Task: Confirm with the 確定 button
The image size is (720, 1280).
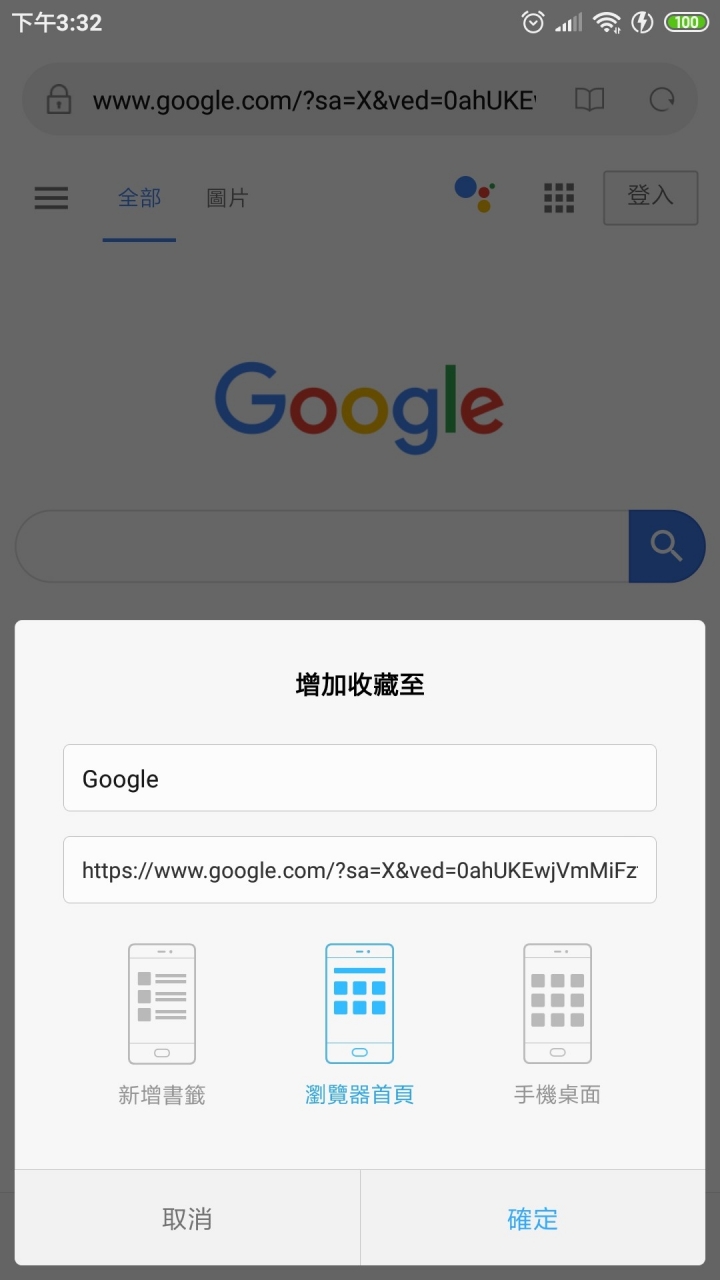Action: tap(533, 1218)
